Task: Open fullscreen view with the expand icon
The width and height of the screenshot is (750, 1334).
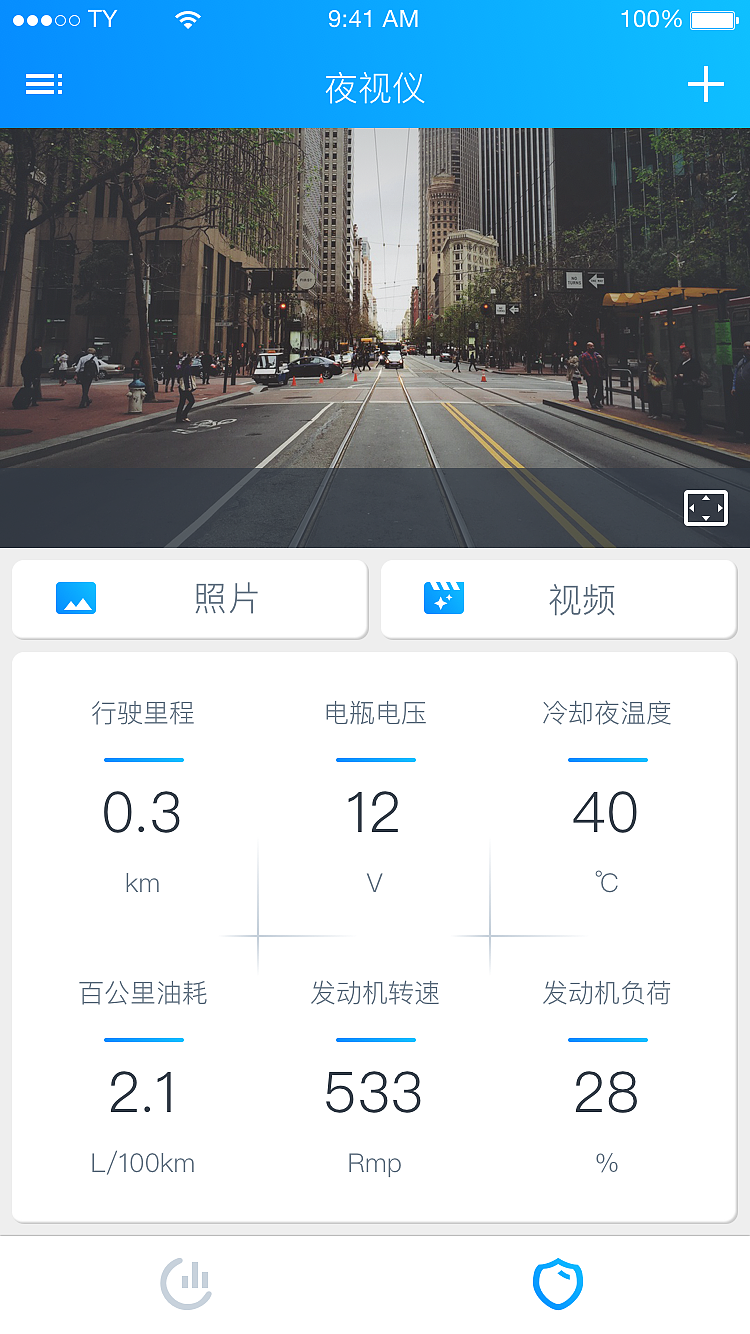Action: 706,509
